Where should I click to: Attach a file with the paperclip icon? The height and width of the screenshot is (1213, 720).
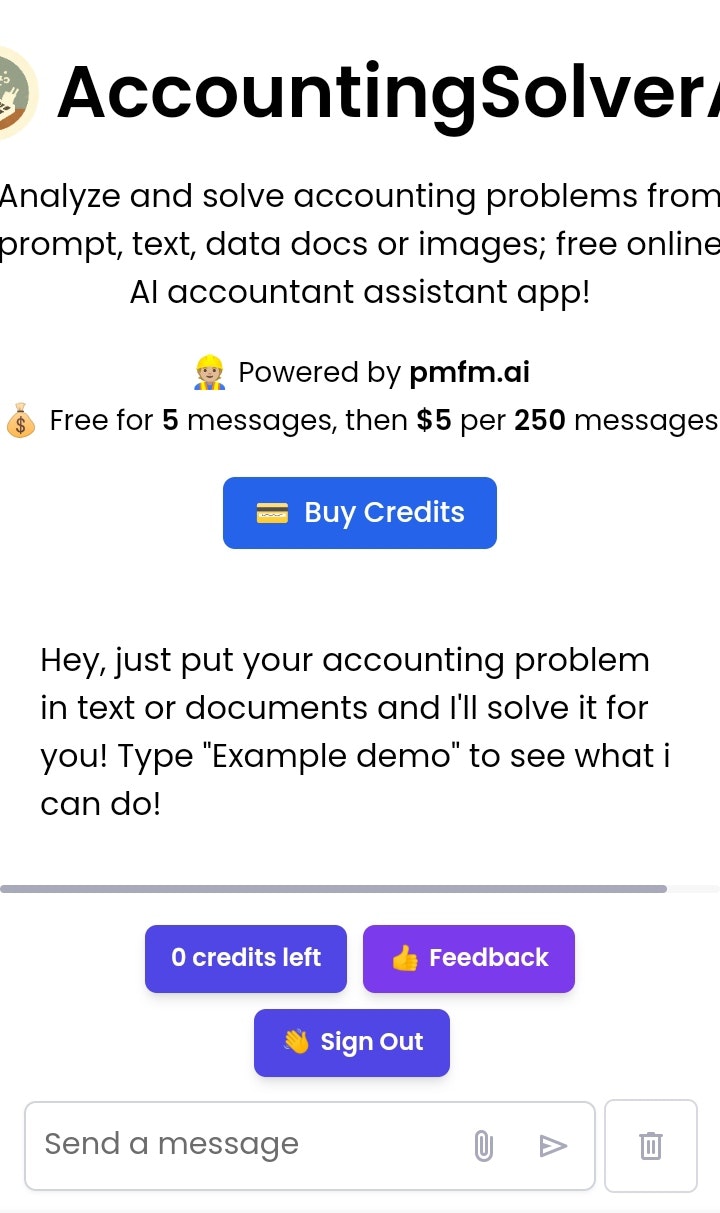pyautogui.click(x=483, y=1146)
